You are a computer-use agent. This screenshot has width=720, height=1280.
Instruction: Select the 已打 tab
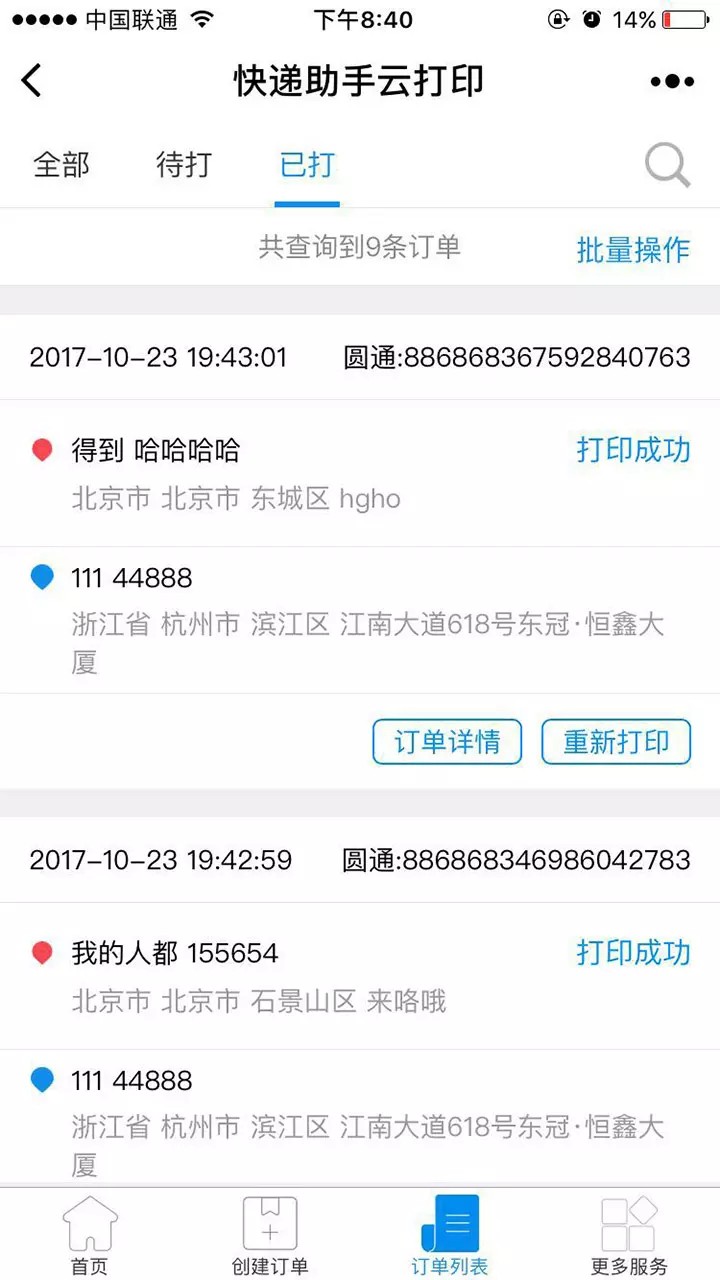(x=307, y=164)
